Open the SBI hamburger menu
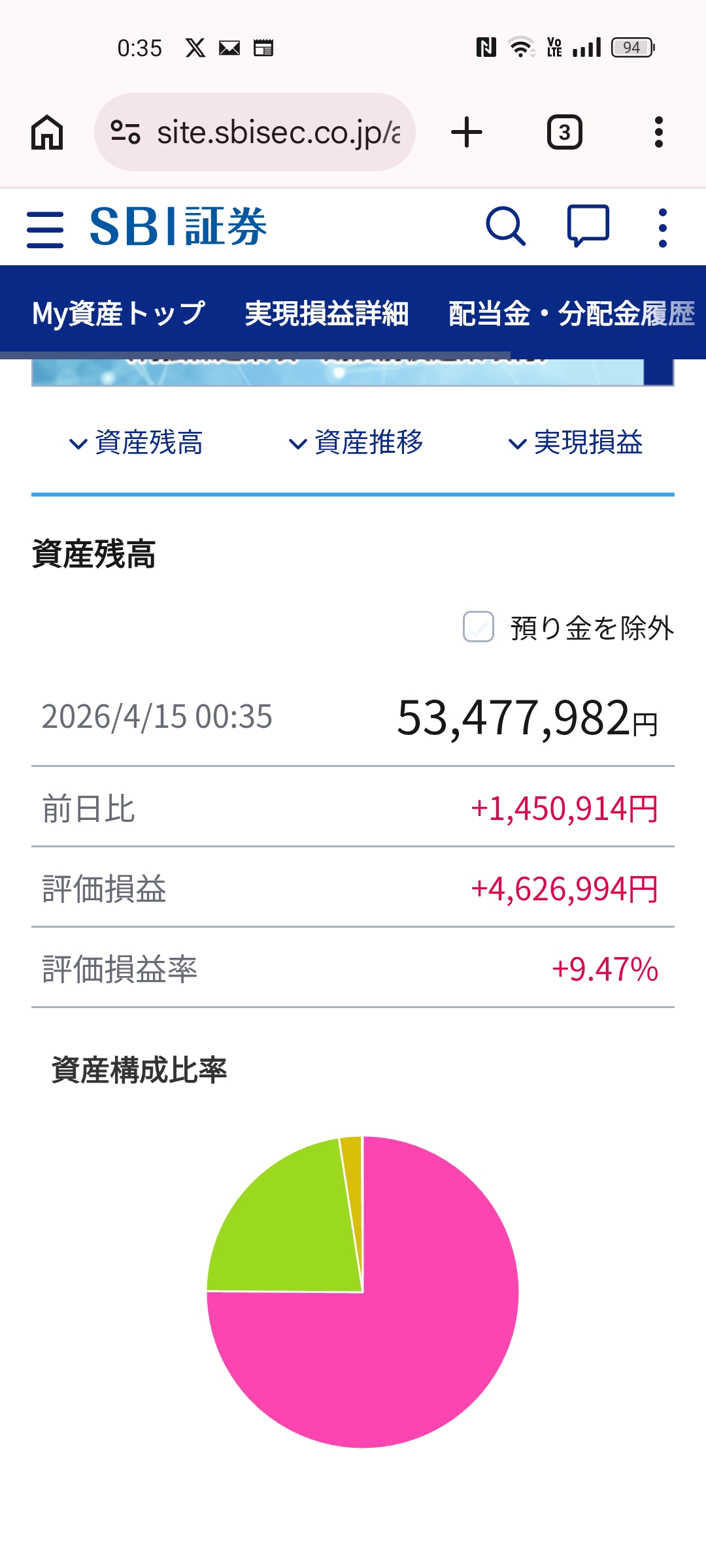 coord(45,229)
